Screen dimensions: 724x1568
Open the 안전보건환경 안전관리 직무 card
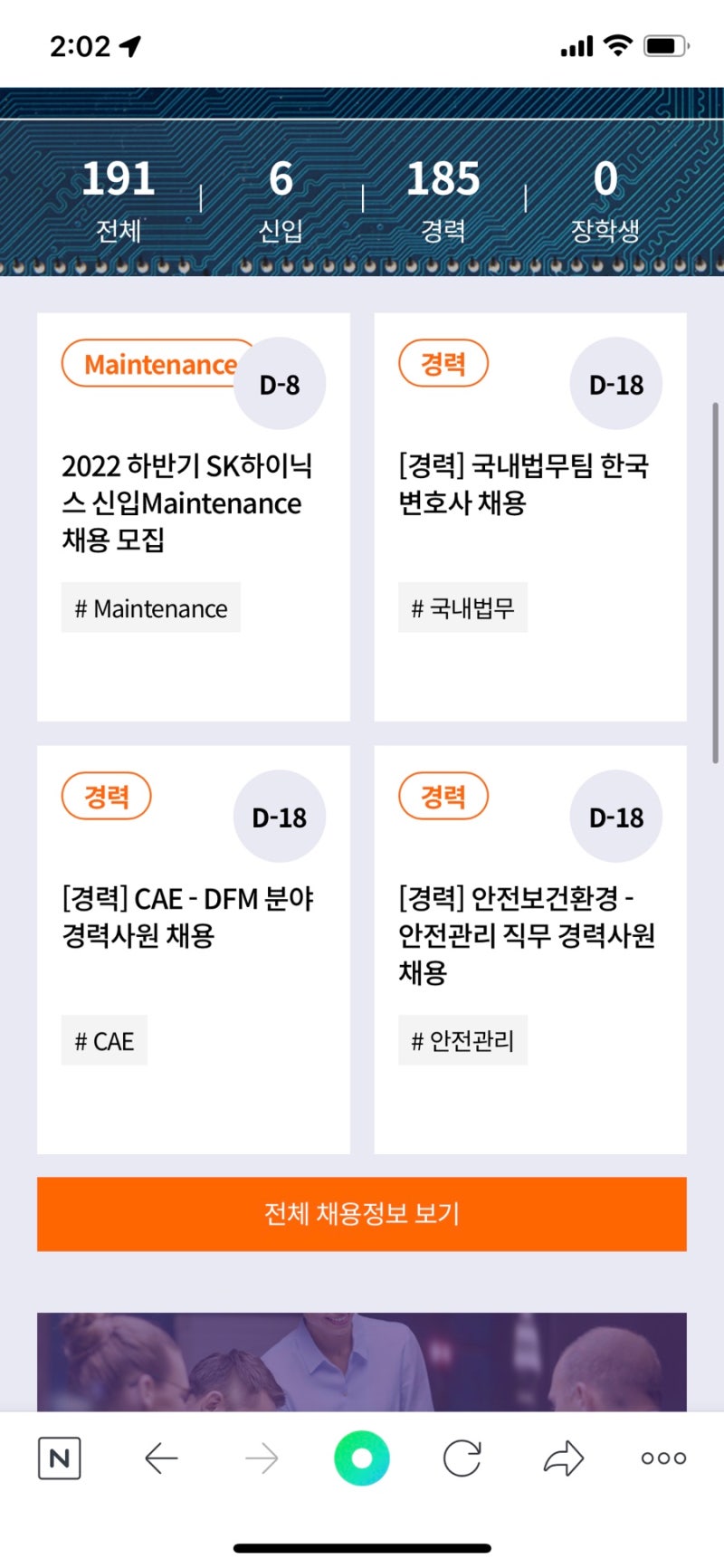pos(529,935)
